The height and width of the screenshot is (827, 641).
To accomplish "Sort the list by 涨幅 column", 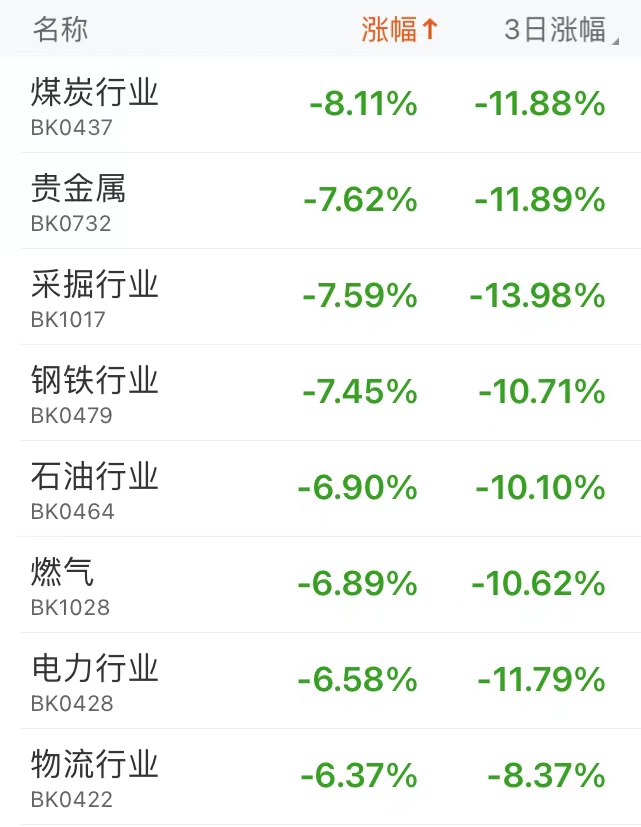I will [x=399, y=29].
